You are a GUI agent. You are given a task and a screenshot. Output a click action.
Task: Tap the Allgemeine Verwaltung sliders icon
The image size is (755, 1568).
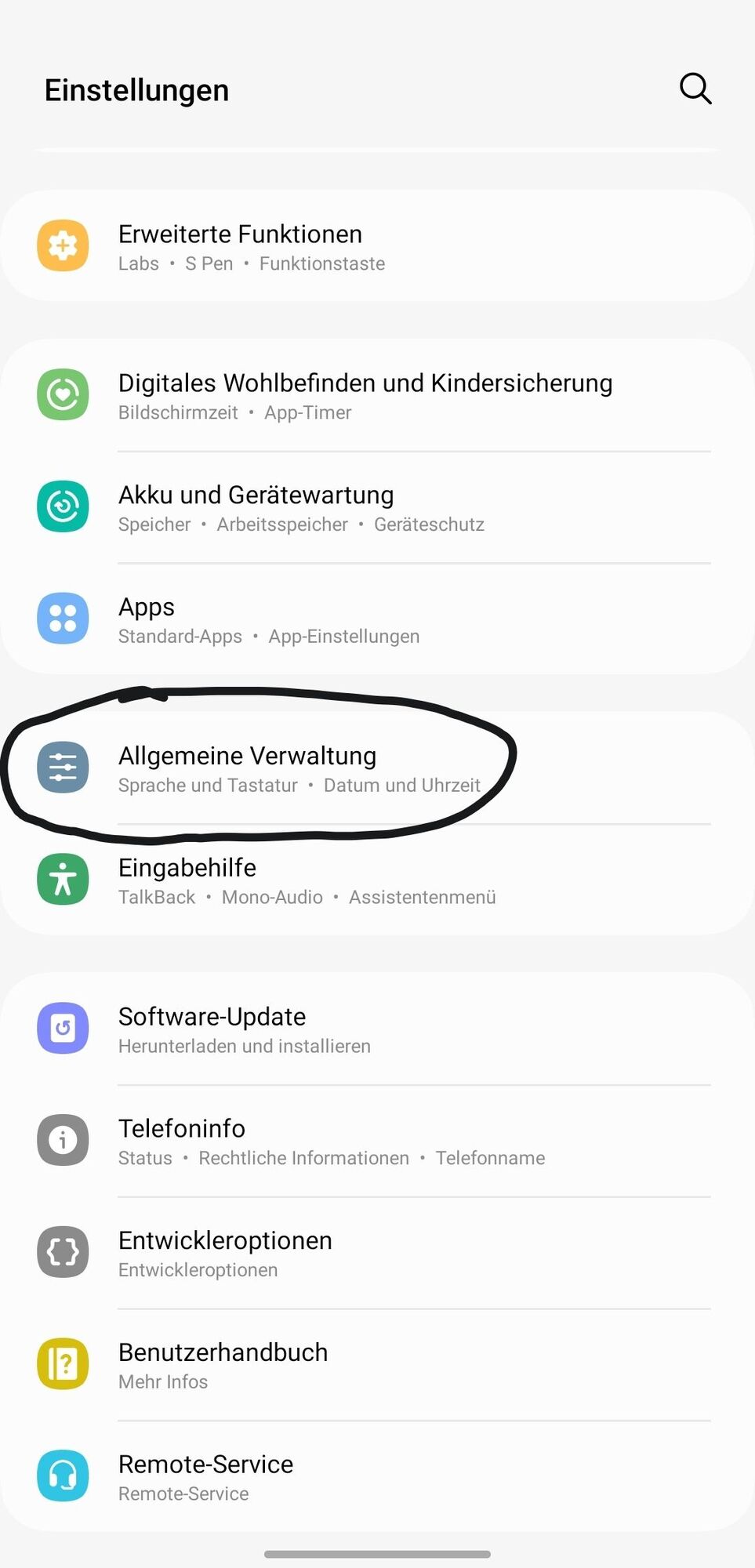pos(63,768)
